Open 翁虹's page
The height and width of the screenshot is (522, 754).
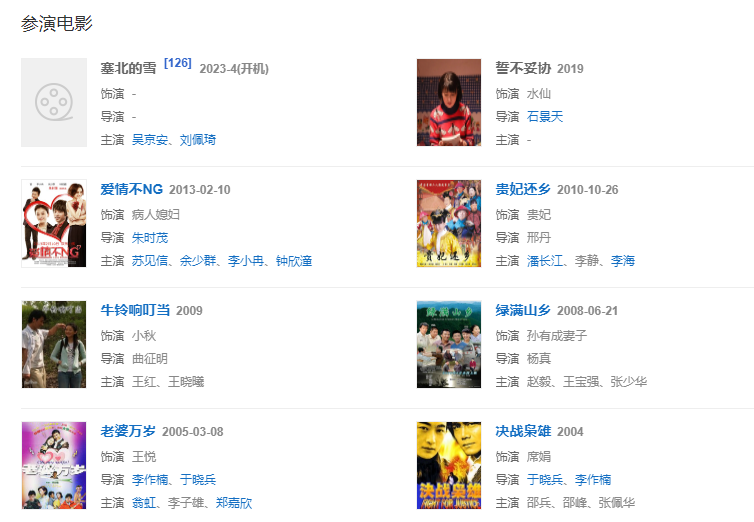pos(144,503)
